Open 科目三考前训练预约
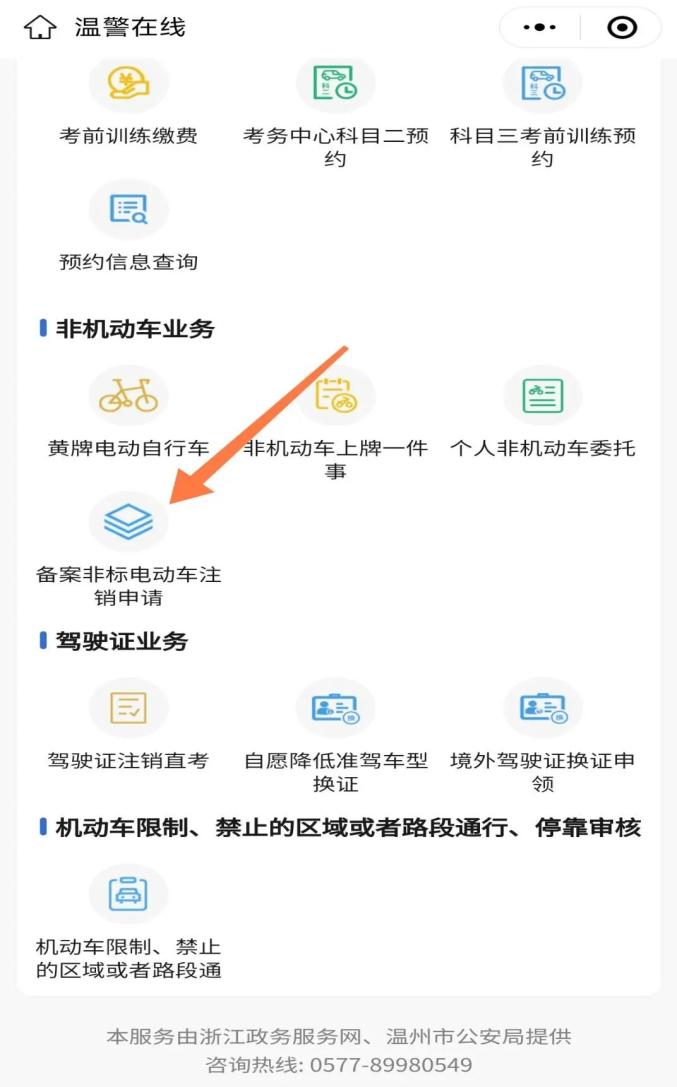677x1087 pixels. pos(542,84)
